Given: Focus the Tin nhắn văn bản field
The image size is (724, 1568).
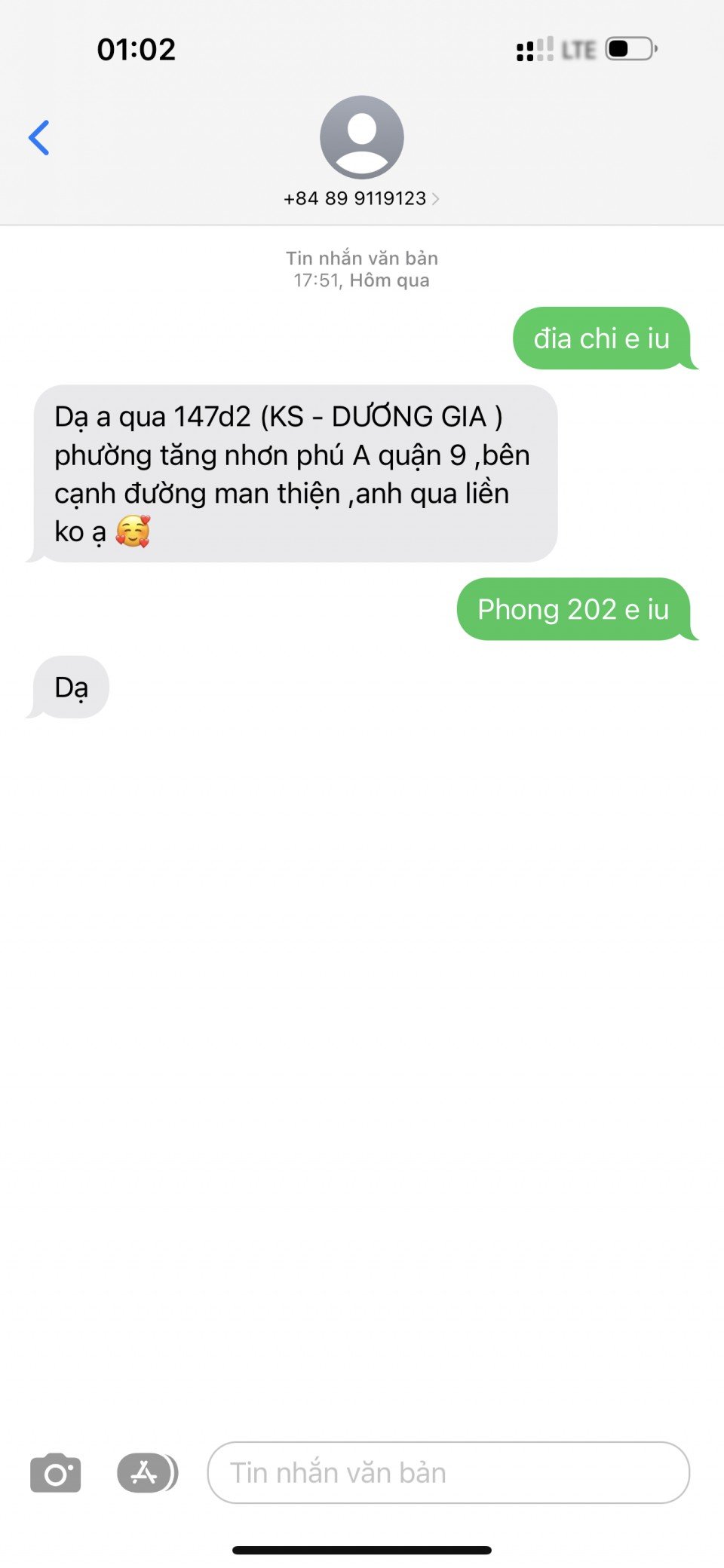Looking at the screenshot, I should tap(448, 1472).
